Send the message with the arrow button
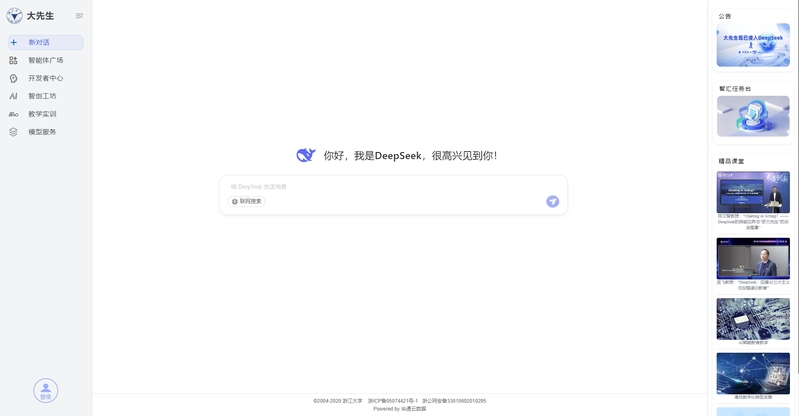This screenshot has height=416, width=799. pyautogui.click(x=552, y=201)
